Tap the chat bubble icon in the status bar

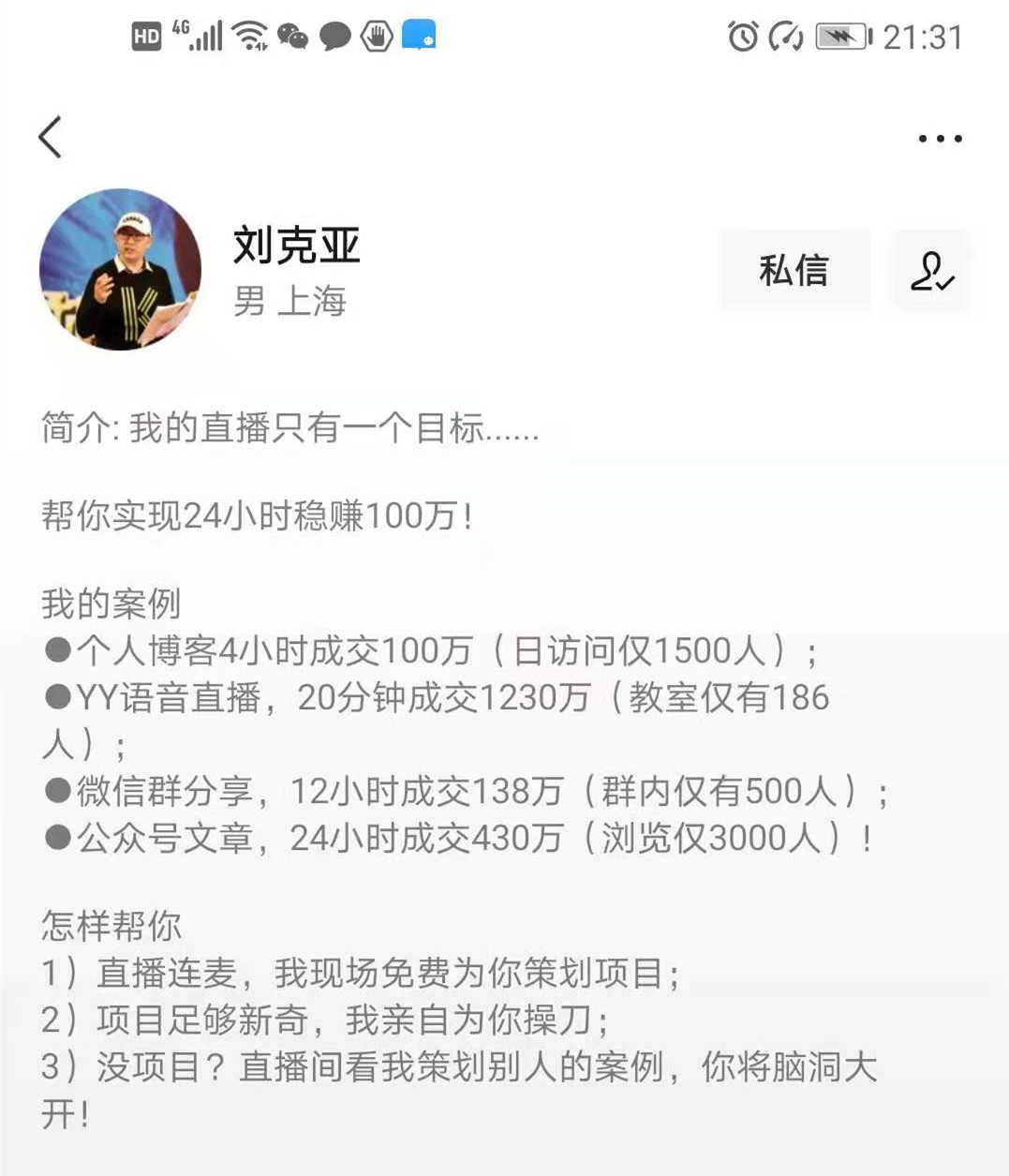click(335, 37)
